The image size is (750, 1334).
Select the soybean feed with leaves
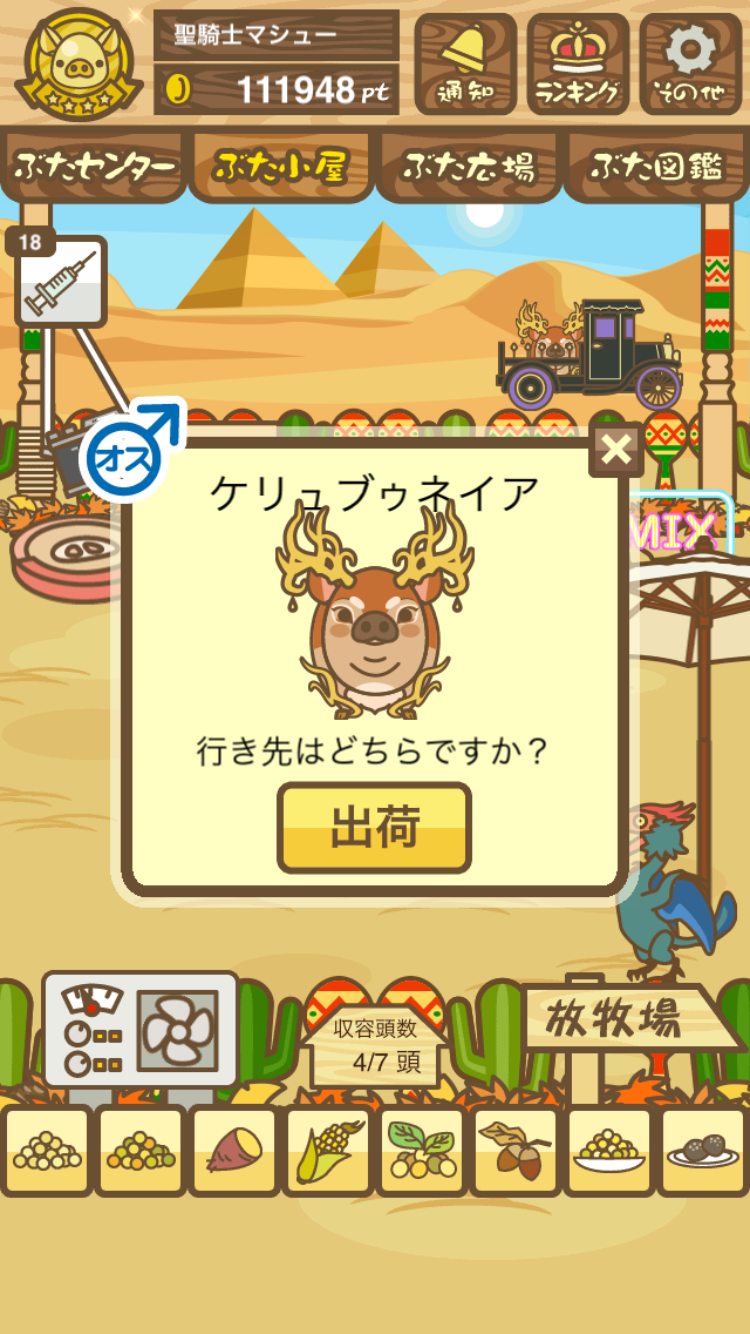pyautogui.click(x=421, y=1151)
